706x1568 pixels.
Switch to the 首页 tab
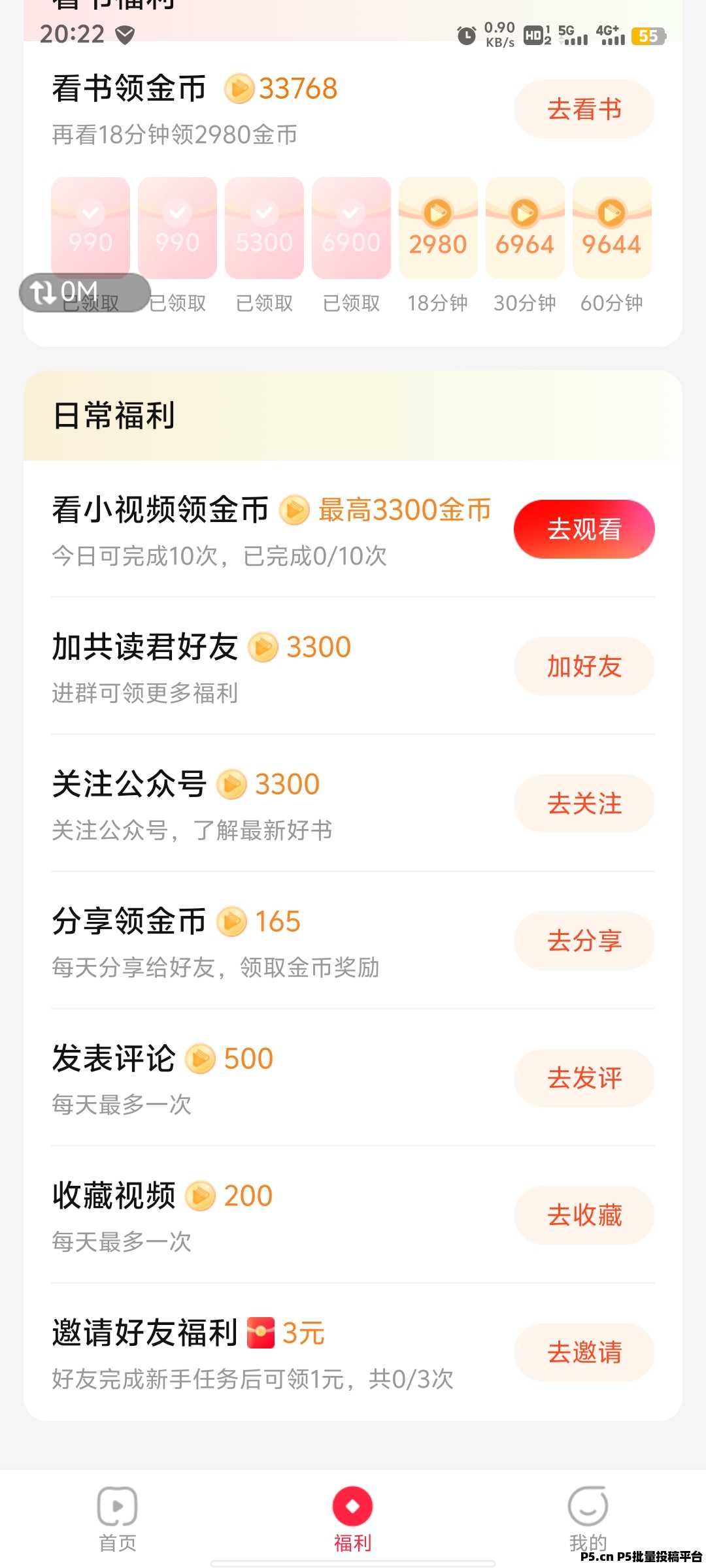point(118,1519)
